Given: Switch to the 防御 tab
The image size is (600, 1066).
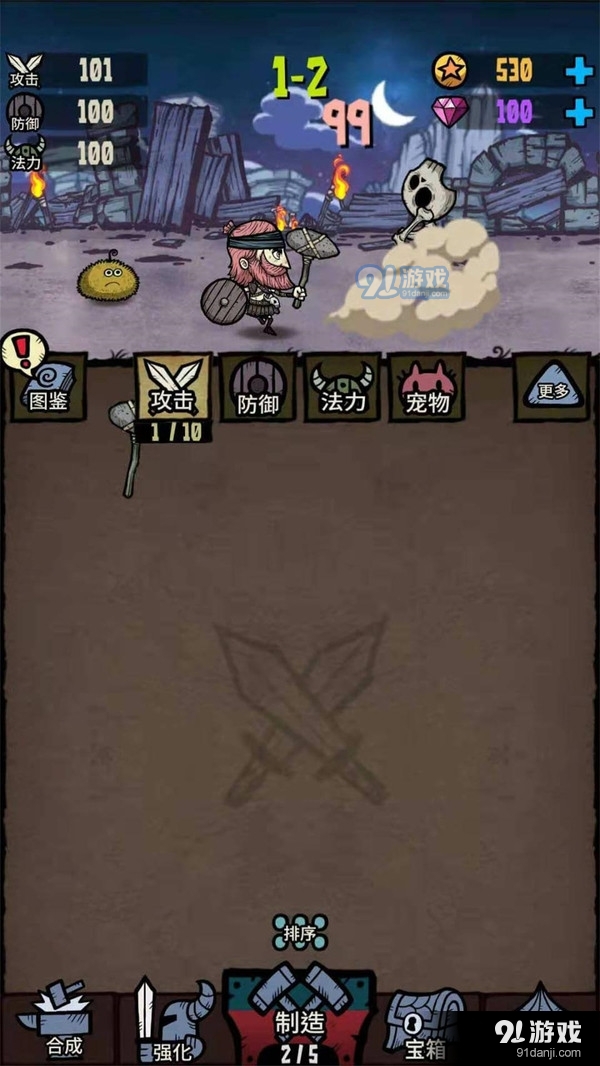Looking at the screenshot, I should click(x=257, y=387).
